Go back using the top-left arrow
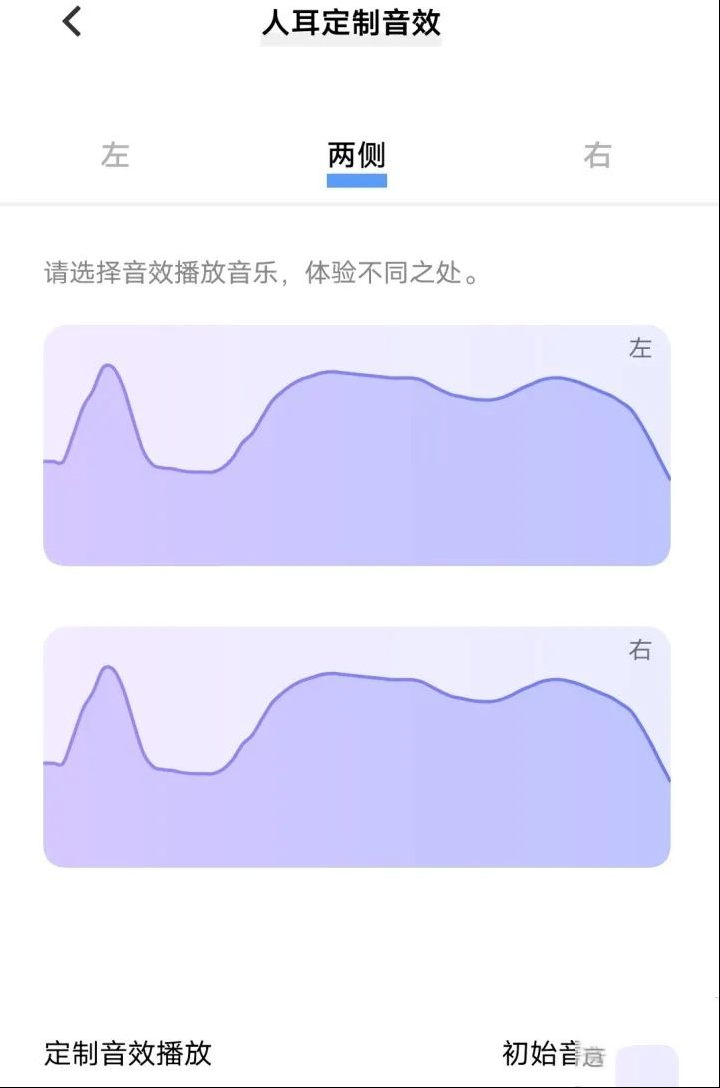The height and width of the screenshot is (1088, 720). point(72,22)
